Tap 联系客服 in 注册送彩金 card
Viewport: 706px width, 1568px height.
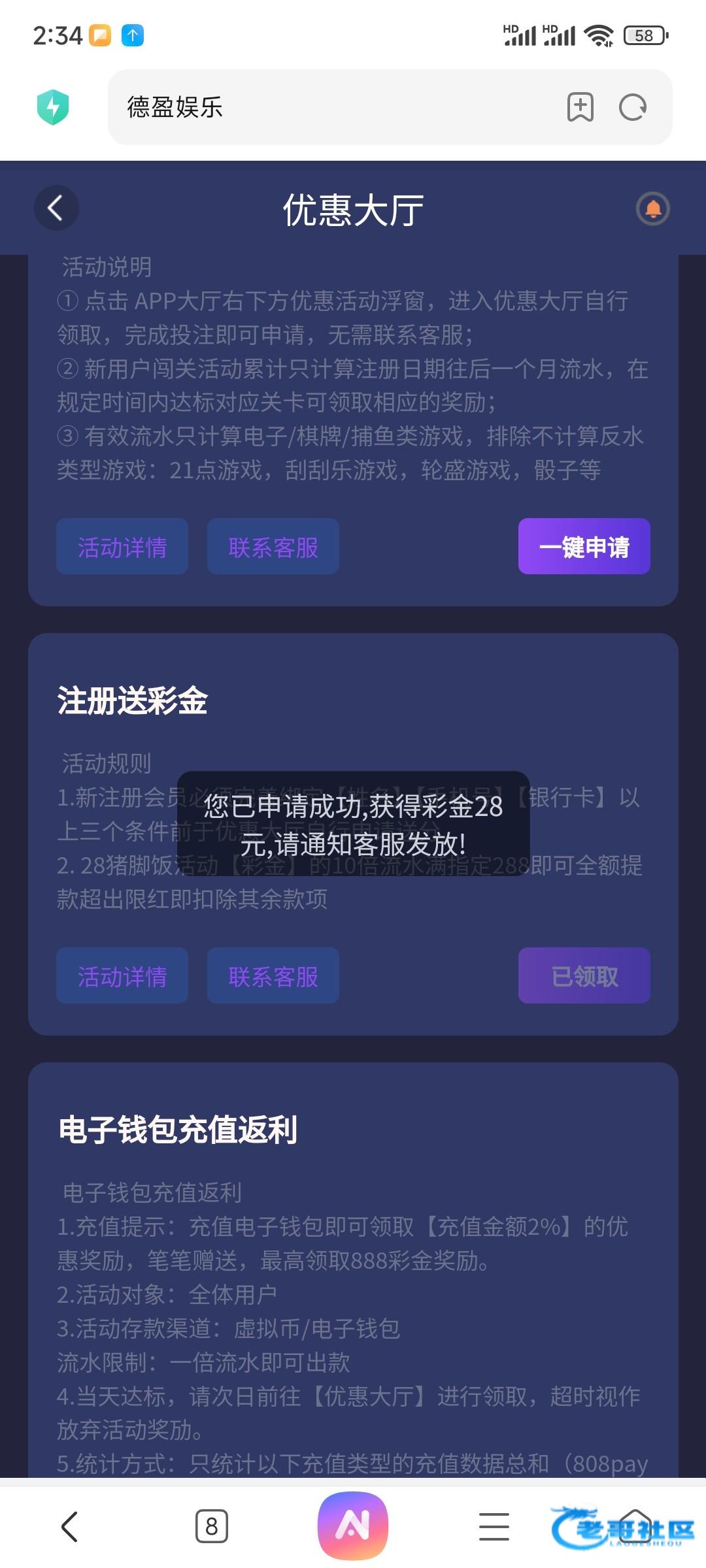pyautogui.click(x=273, y=975)
